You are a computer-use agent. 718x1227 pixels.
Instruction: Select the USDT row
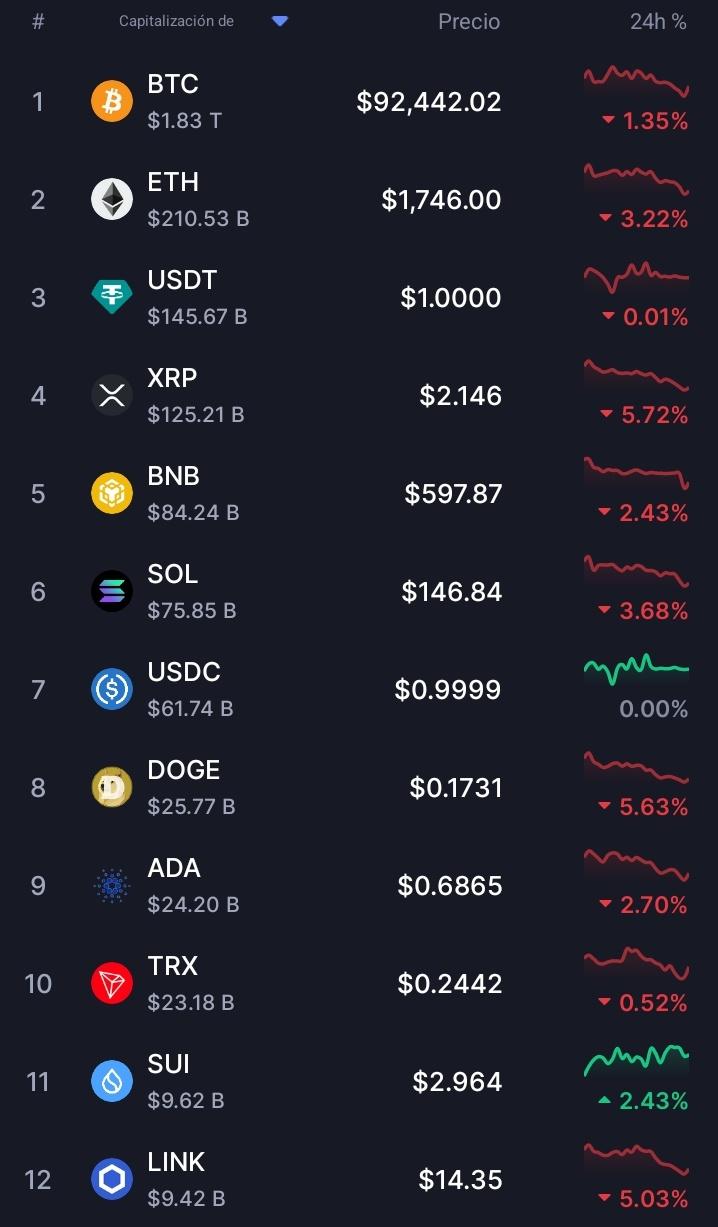coord(359,297)
